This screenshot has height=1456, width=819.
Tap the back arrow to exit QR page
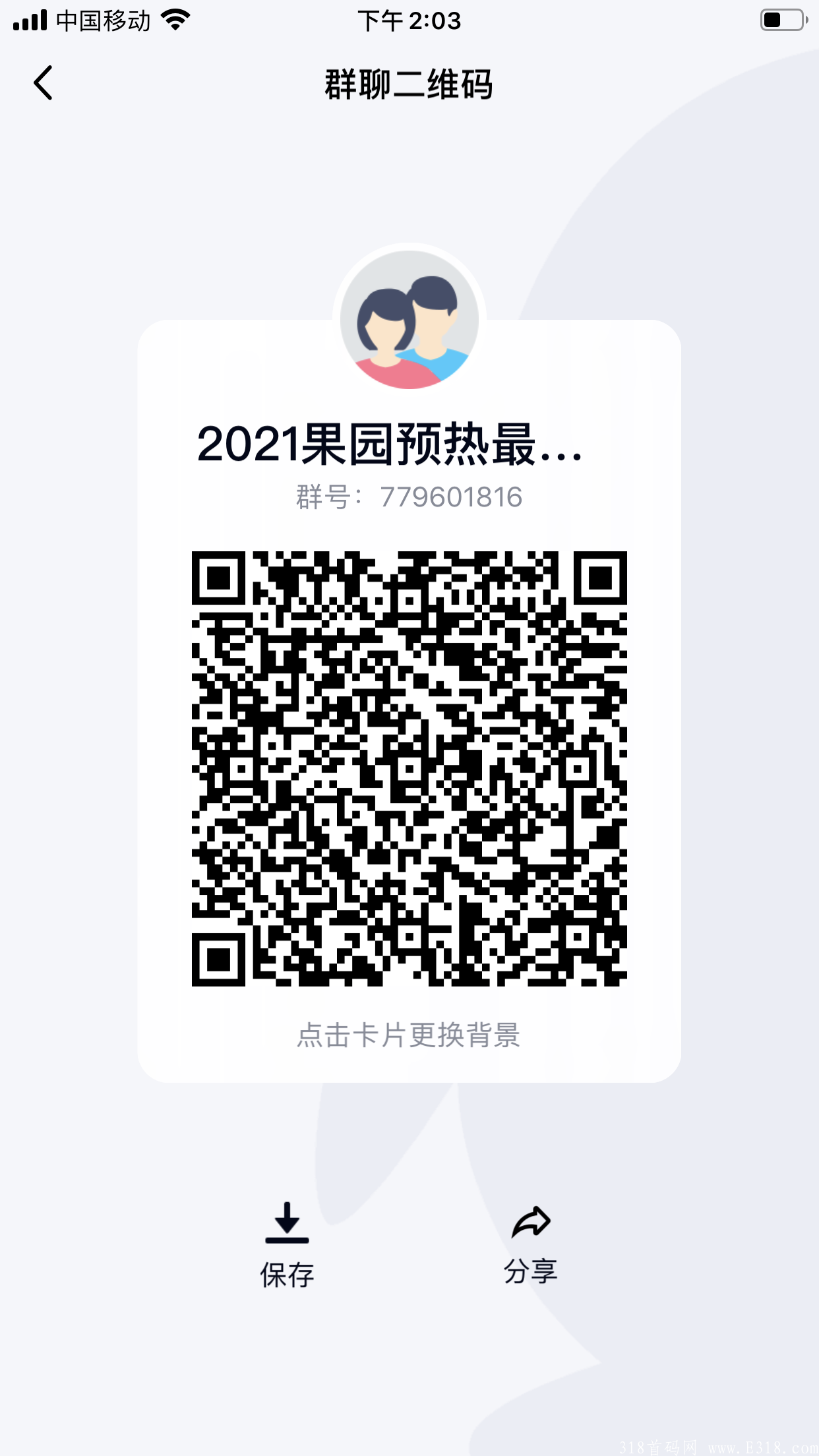(44, 84)
